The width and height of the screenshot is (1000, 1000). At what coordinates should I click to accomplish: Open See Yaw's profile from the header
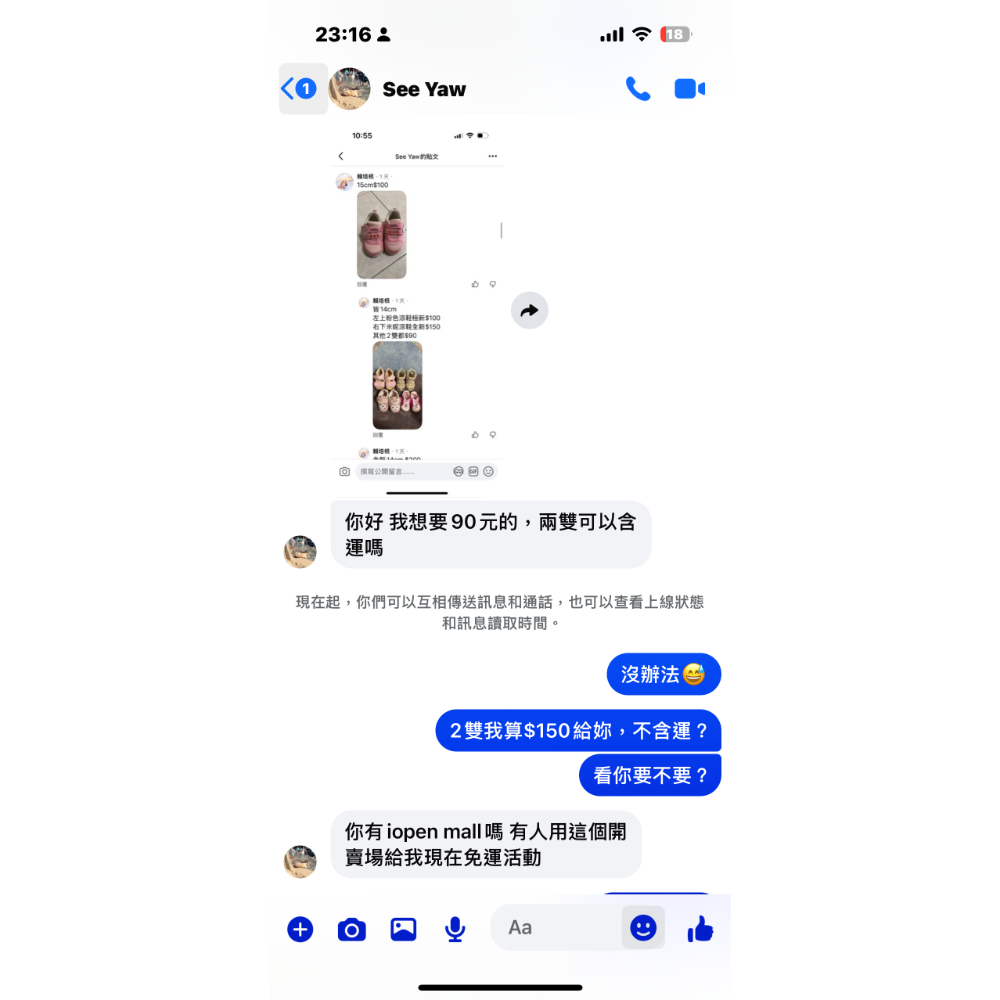424,89
